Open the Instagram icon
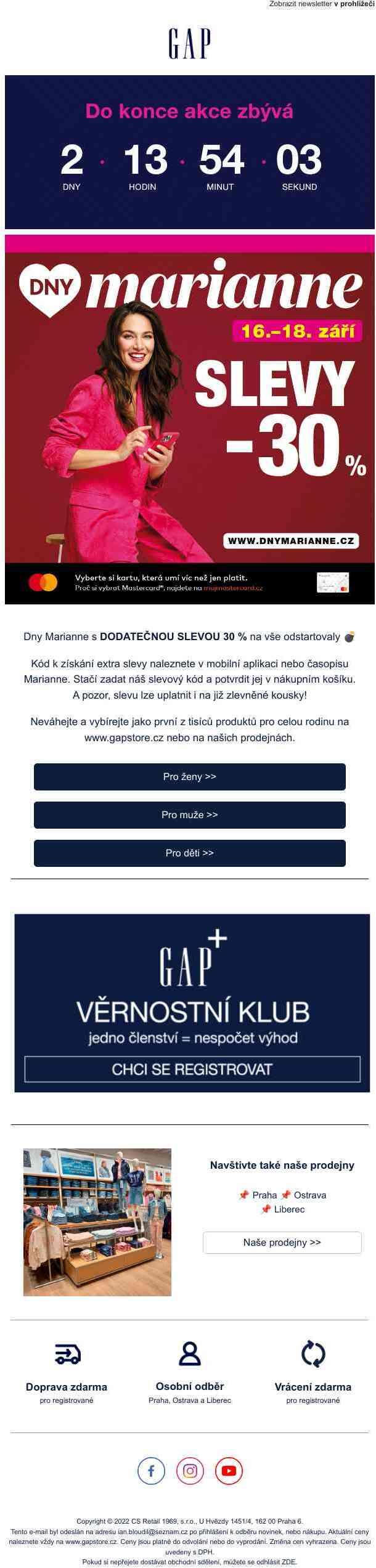The width and height of the screenshot is (376, 1568). pos(190,1471)
